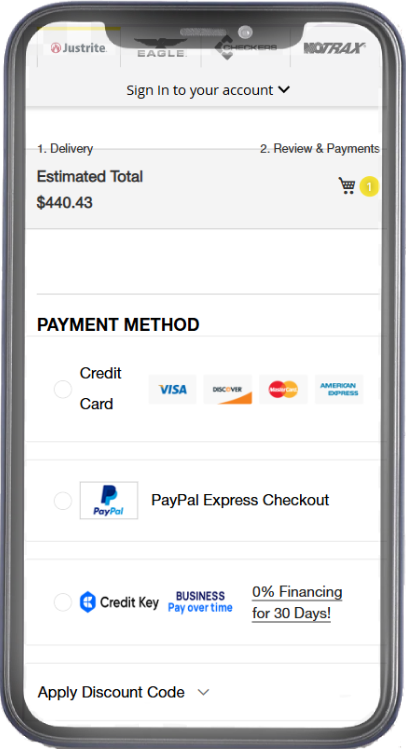Open the shopping cart icon
Viewport: 406px width, 749px height.
(x=347, y=185)
